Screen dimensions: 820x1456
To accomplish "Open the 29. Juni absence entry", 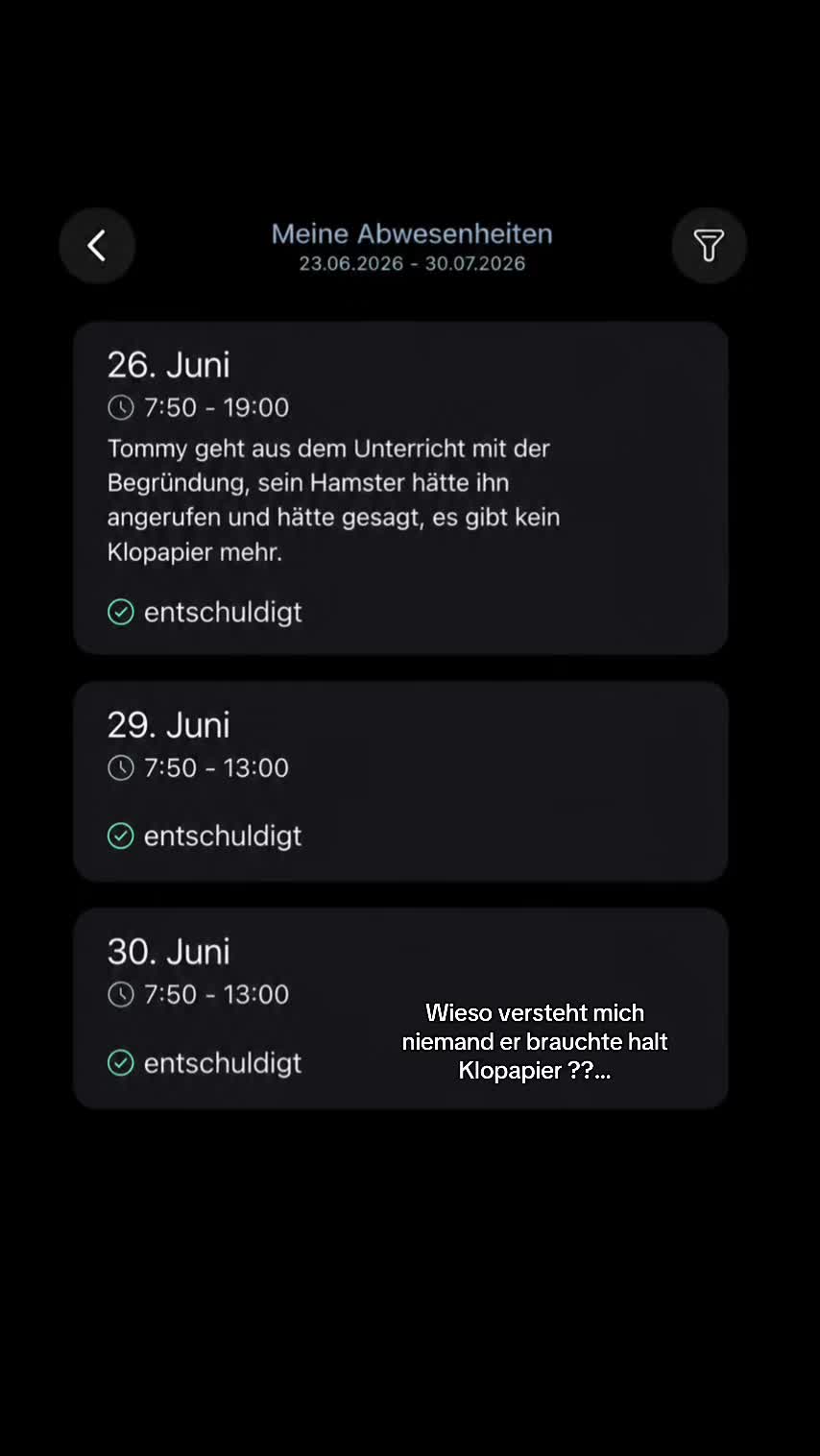I will pos(400,782).
